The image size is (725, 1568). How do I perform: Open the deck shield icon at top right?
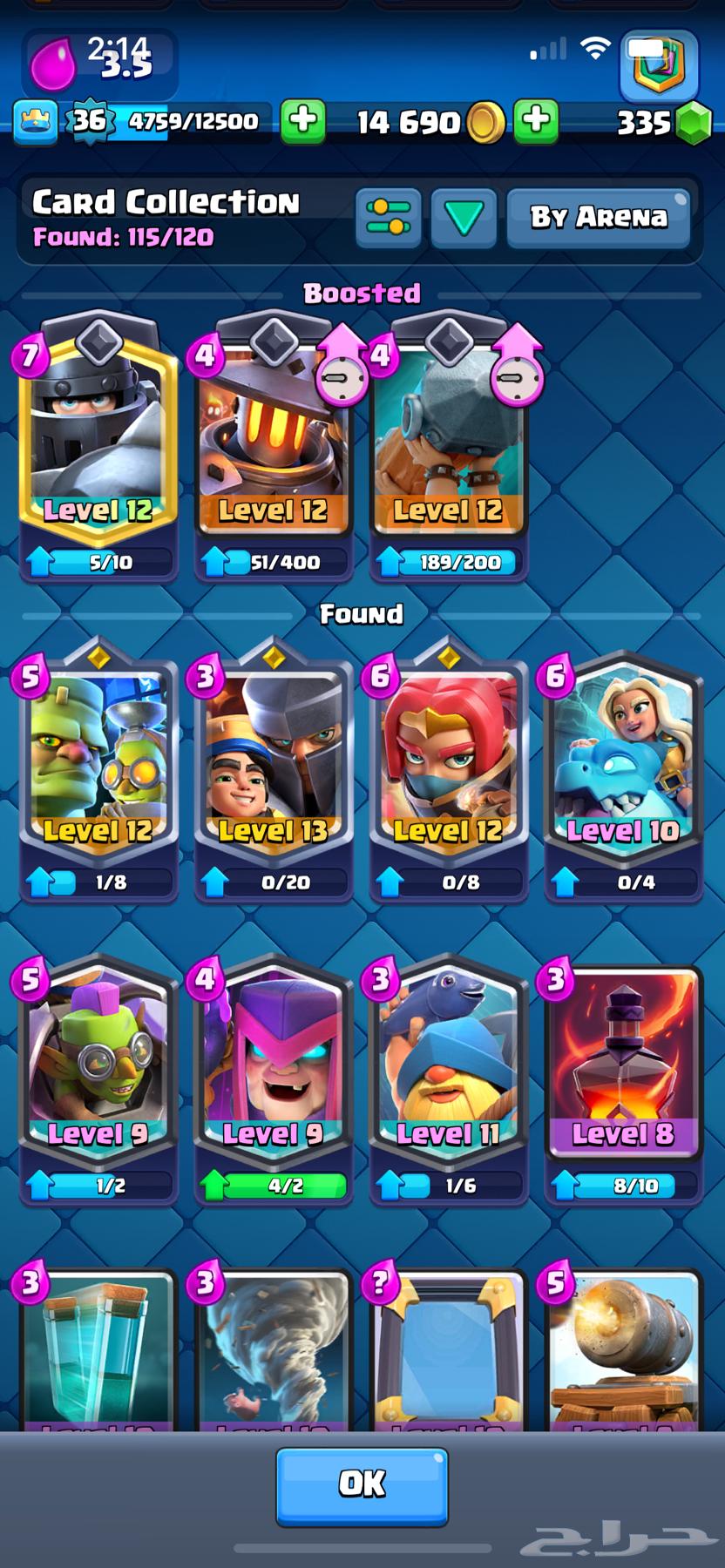(658, 65)
